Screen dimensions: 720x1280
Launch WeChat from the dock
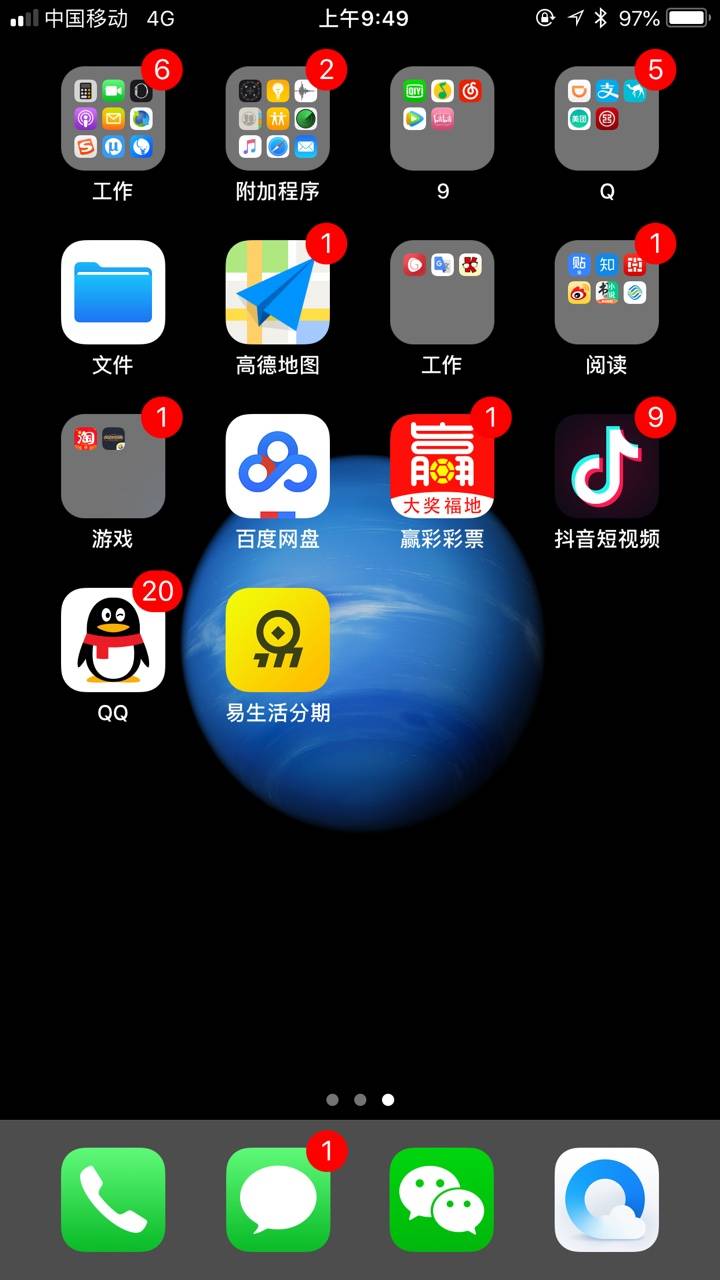click(442, 1199)
